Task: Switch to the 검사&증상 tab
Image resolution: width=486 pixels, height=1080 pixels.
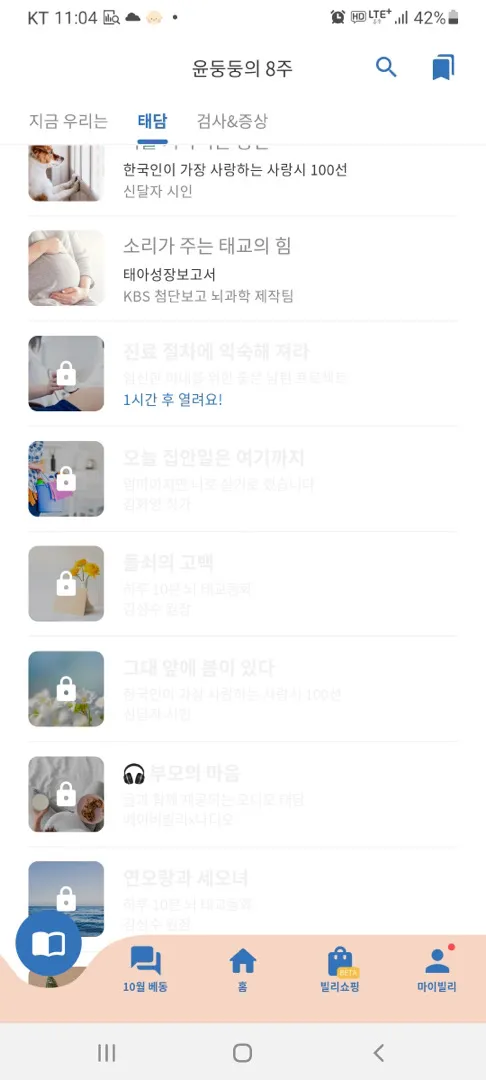Action: tap(232, 122)
